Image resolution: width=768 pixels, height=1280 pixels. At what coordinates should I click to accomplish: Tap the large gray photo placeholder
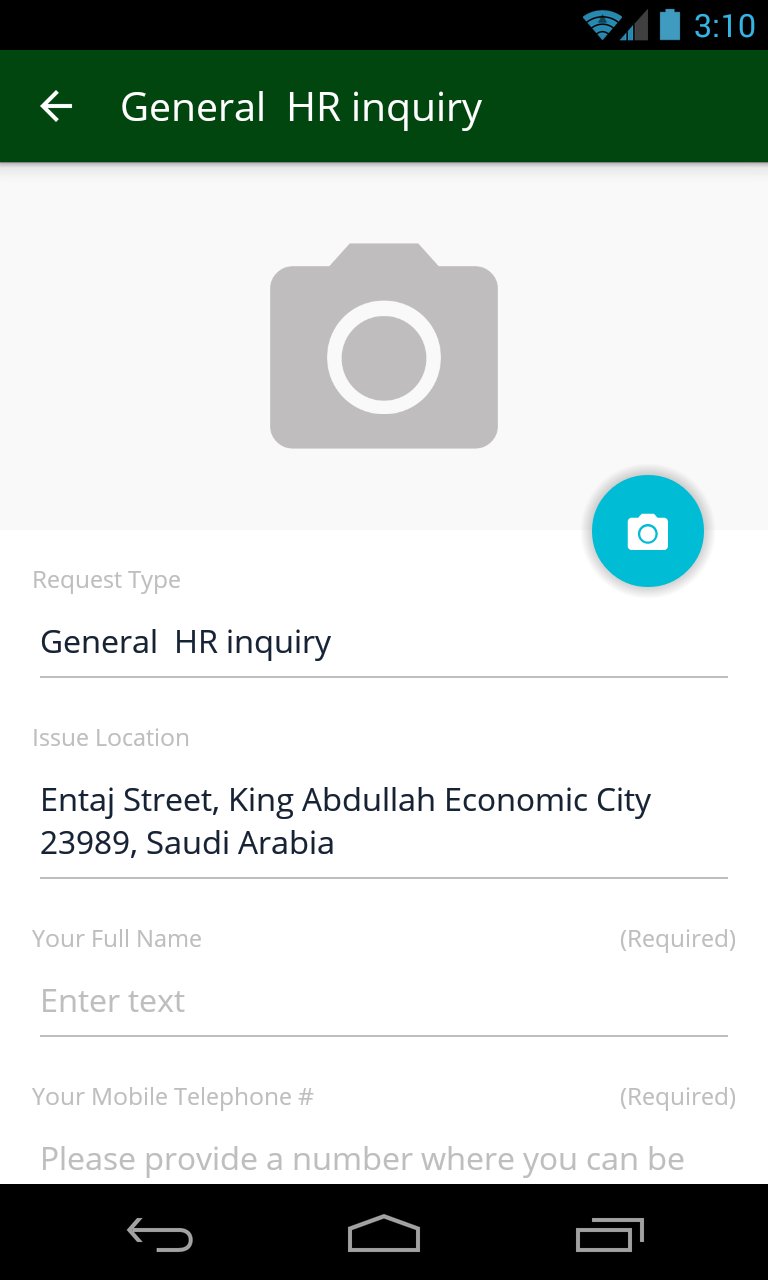click(x=384, y=345)
